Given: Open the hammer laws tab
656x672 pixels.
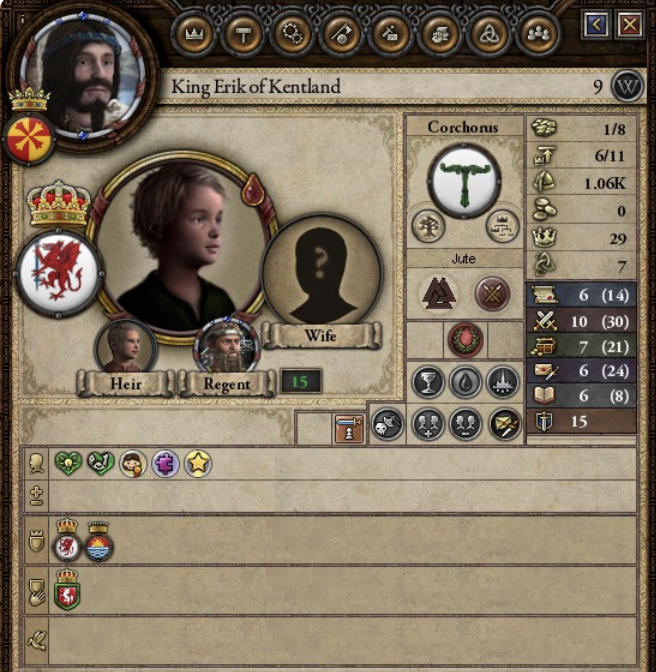Looking at the screenshot, I should click(243, 34).
